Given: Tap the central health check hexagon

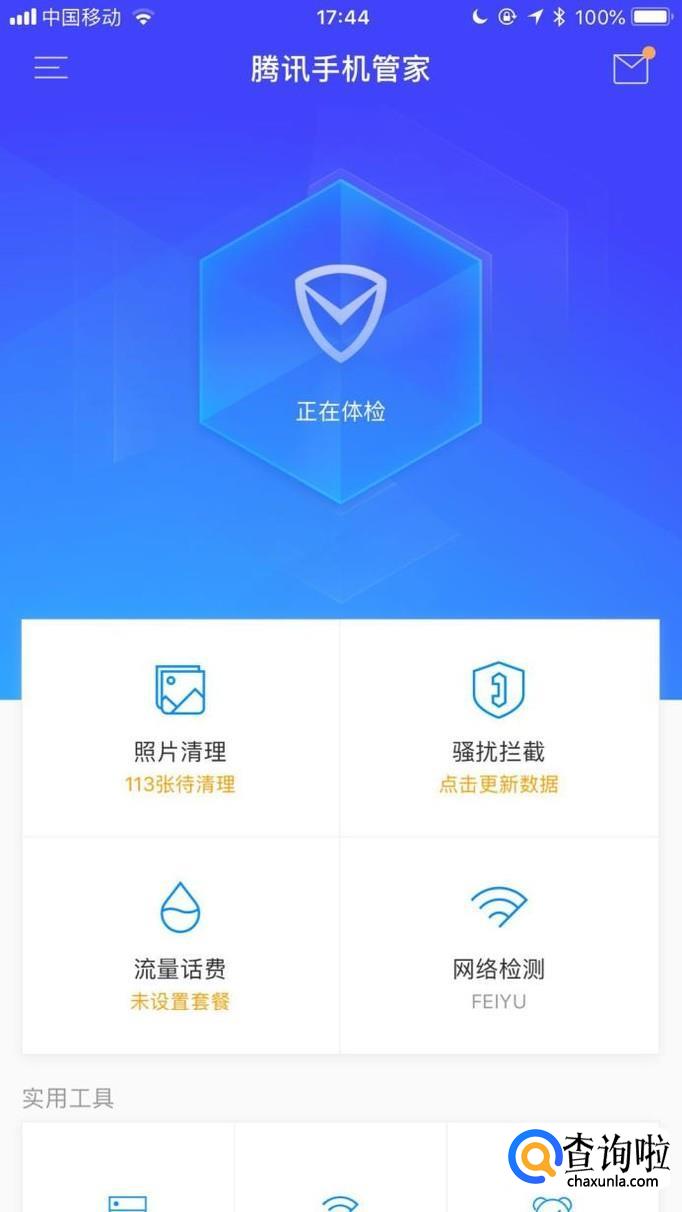Looking at the screenshot, I should coord(341,342).
